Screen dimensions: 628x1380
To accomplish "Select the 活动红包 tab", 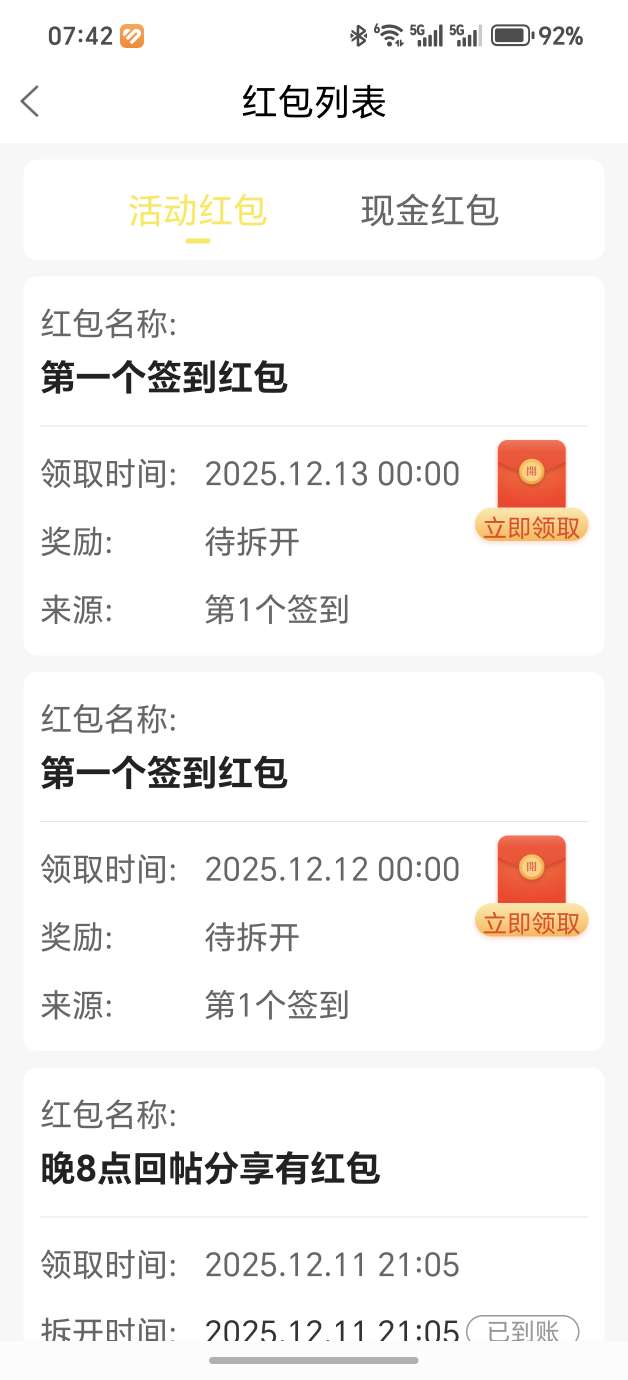I will click(x=198, y=211).
